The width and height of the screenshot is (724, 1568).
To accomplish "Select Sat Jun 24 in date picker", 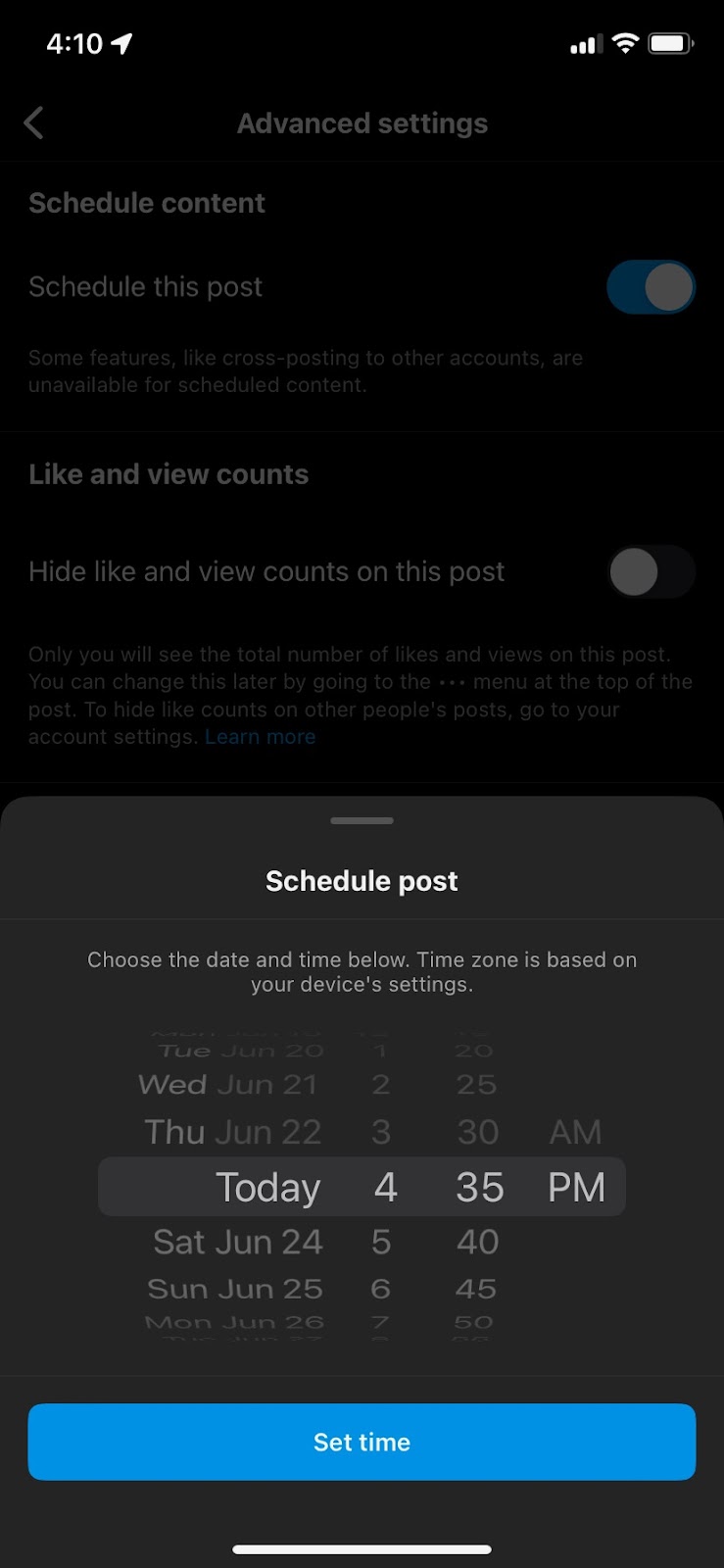I will coord(238,1242).
